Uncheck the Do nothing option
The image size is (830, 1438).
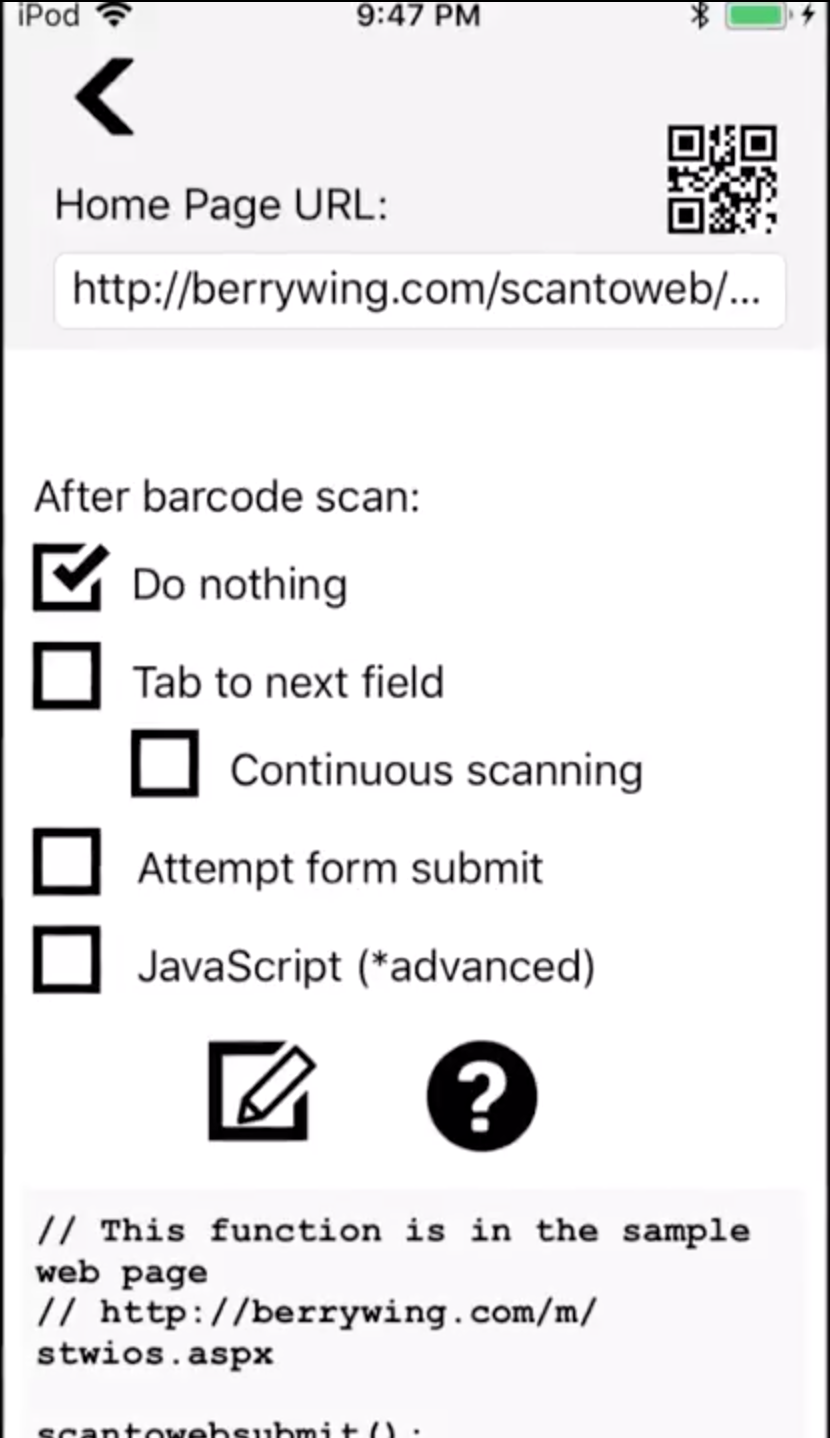tap(66, 575)
